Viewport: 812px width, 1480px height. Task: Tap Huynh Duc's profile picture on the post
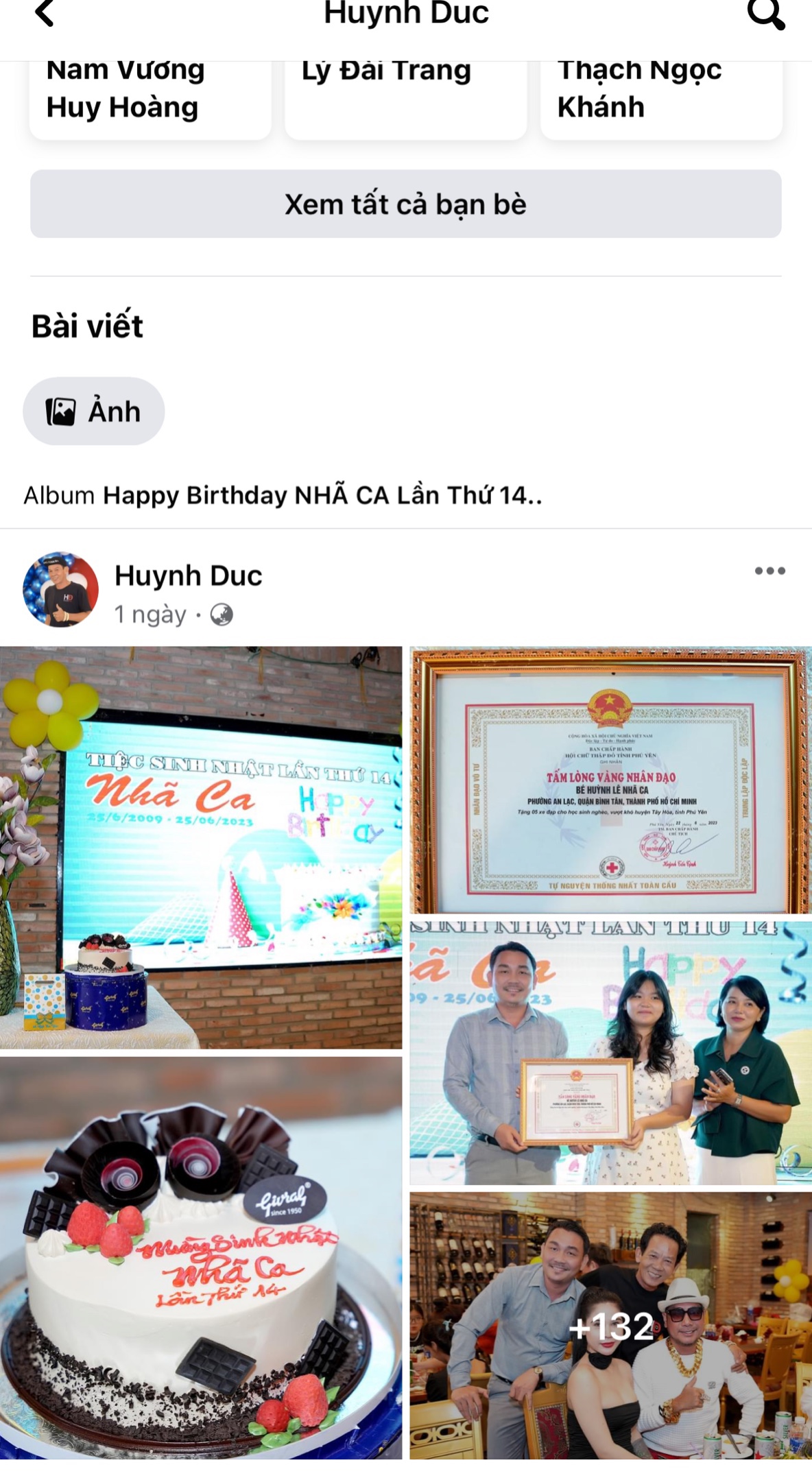click(61, 589)
